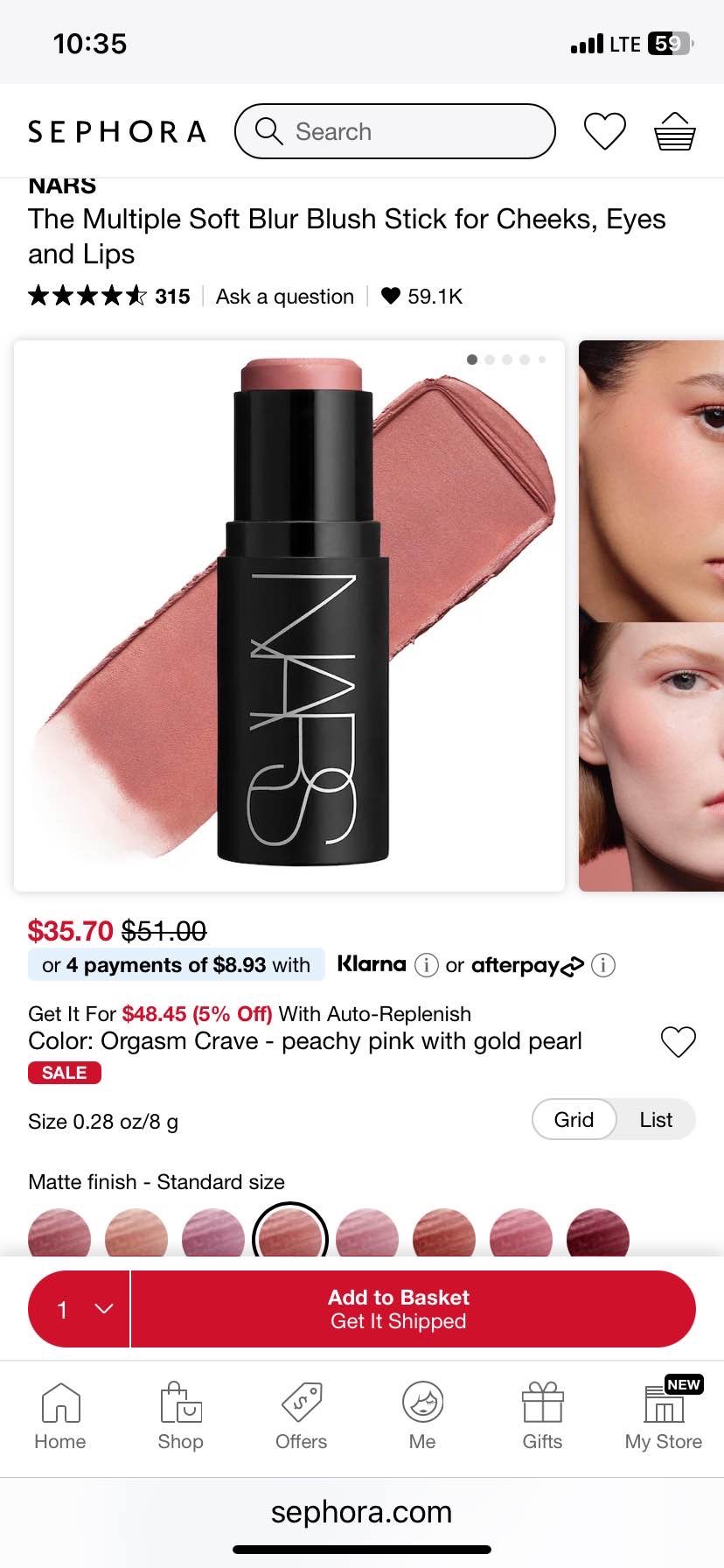
Task: View the 315 star ratings
Action: tap(108, 297)
